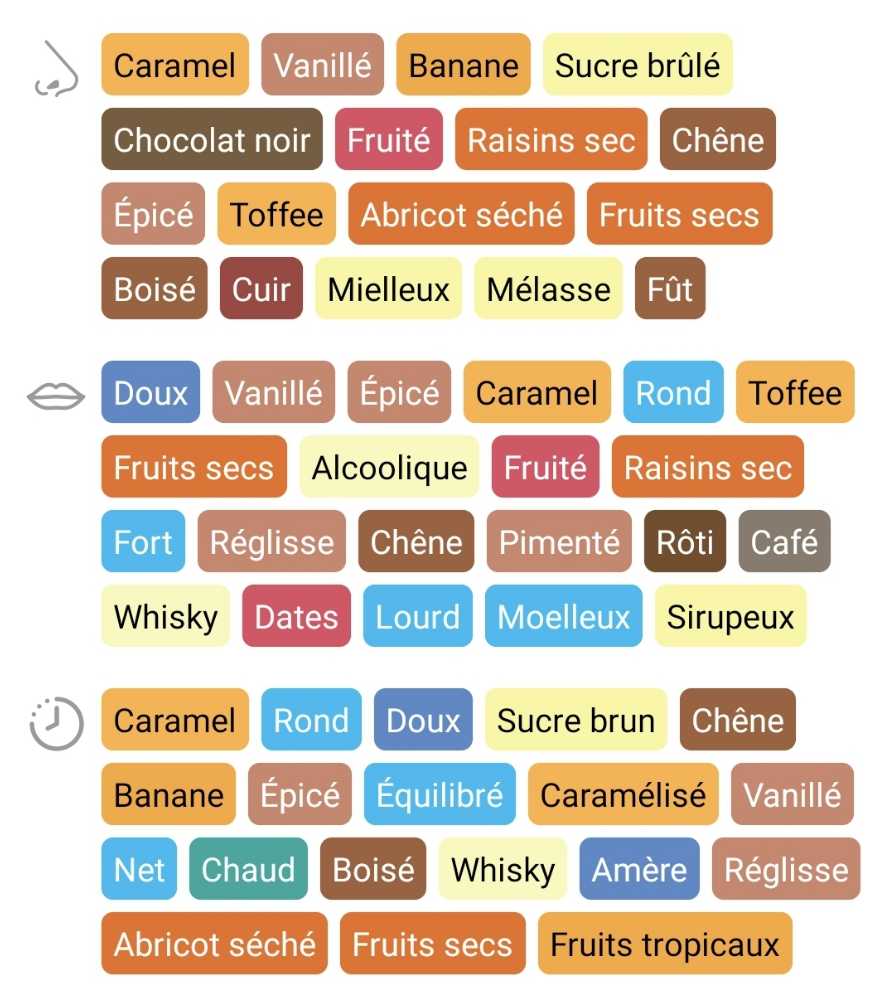Select the Café tag
The width and height of the screenshot is (894, 1000).
(784, 543)
